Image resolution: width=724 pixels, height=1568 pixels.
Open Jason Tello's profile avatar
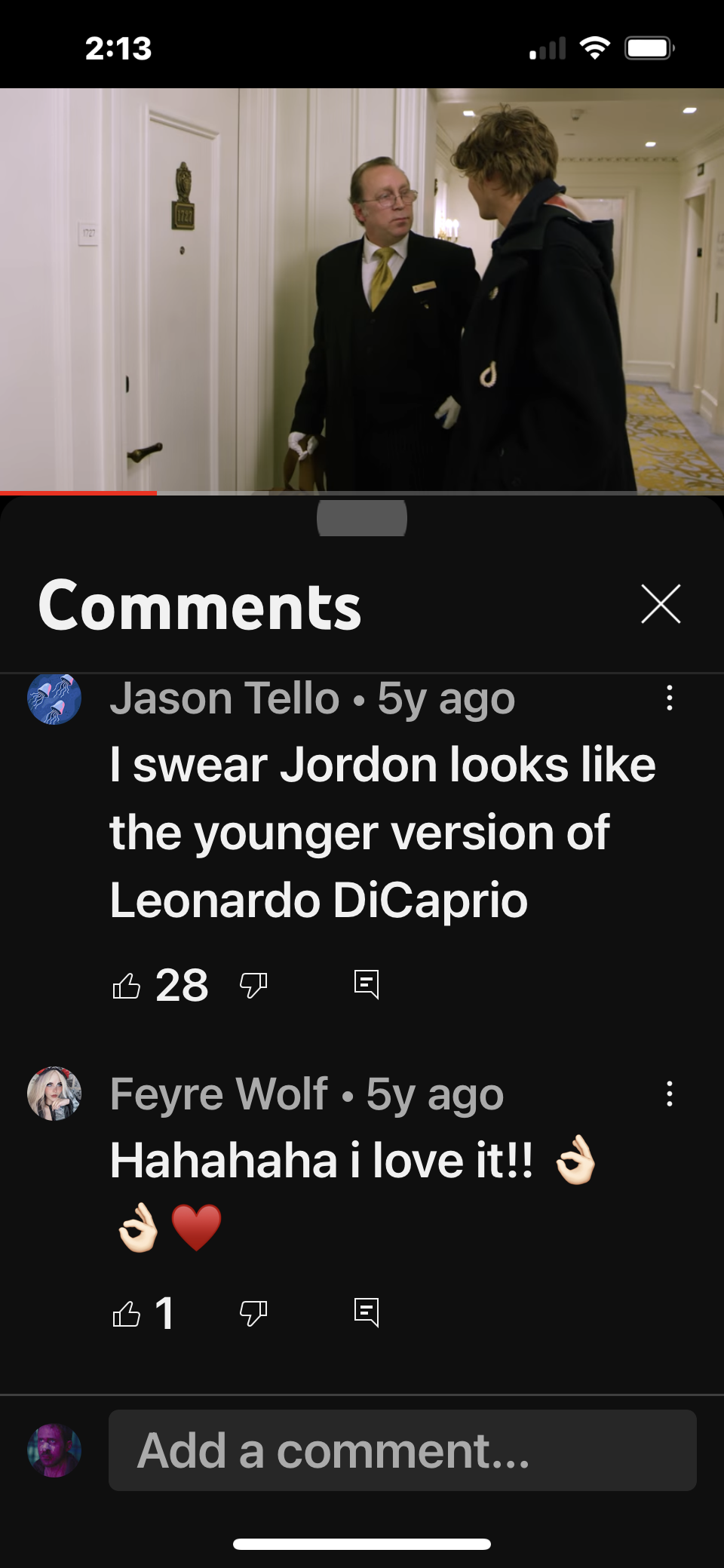[54, 699]
